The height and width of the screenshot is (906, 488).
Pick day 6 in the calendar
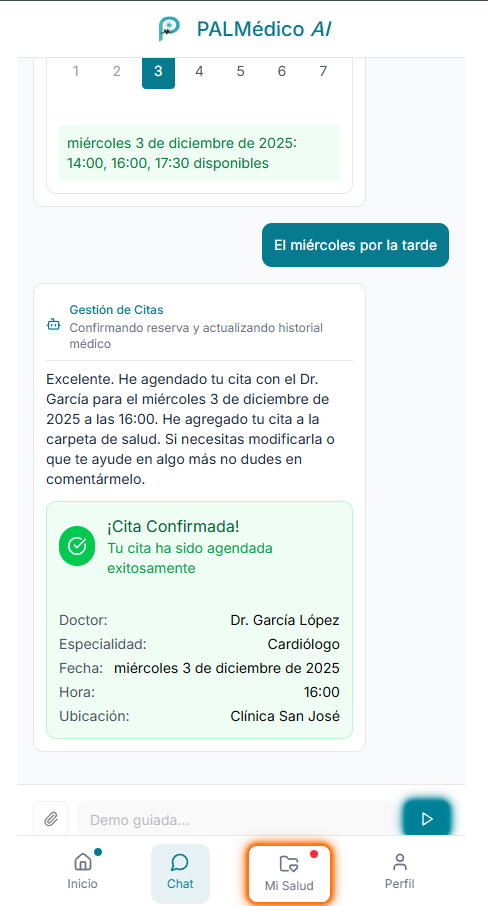coord(282,72)
